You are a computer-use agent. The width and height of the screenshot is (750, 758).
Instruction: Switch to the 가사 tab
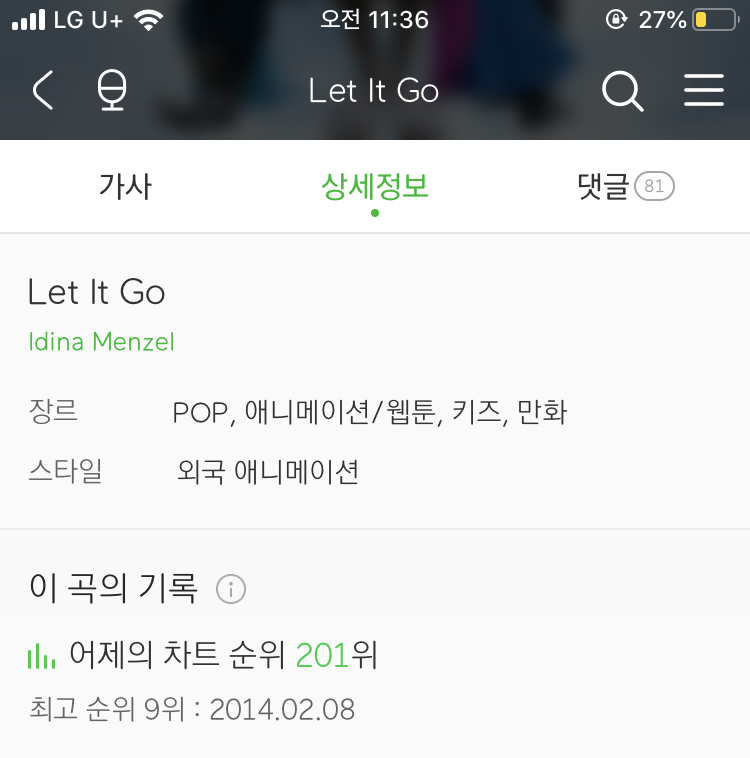[125, 186]
